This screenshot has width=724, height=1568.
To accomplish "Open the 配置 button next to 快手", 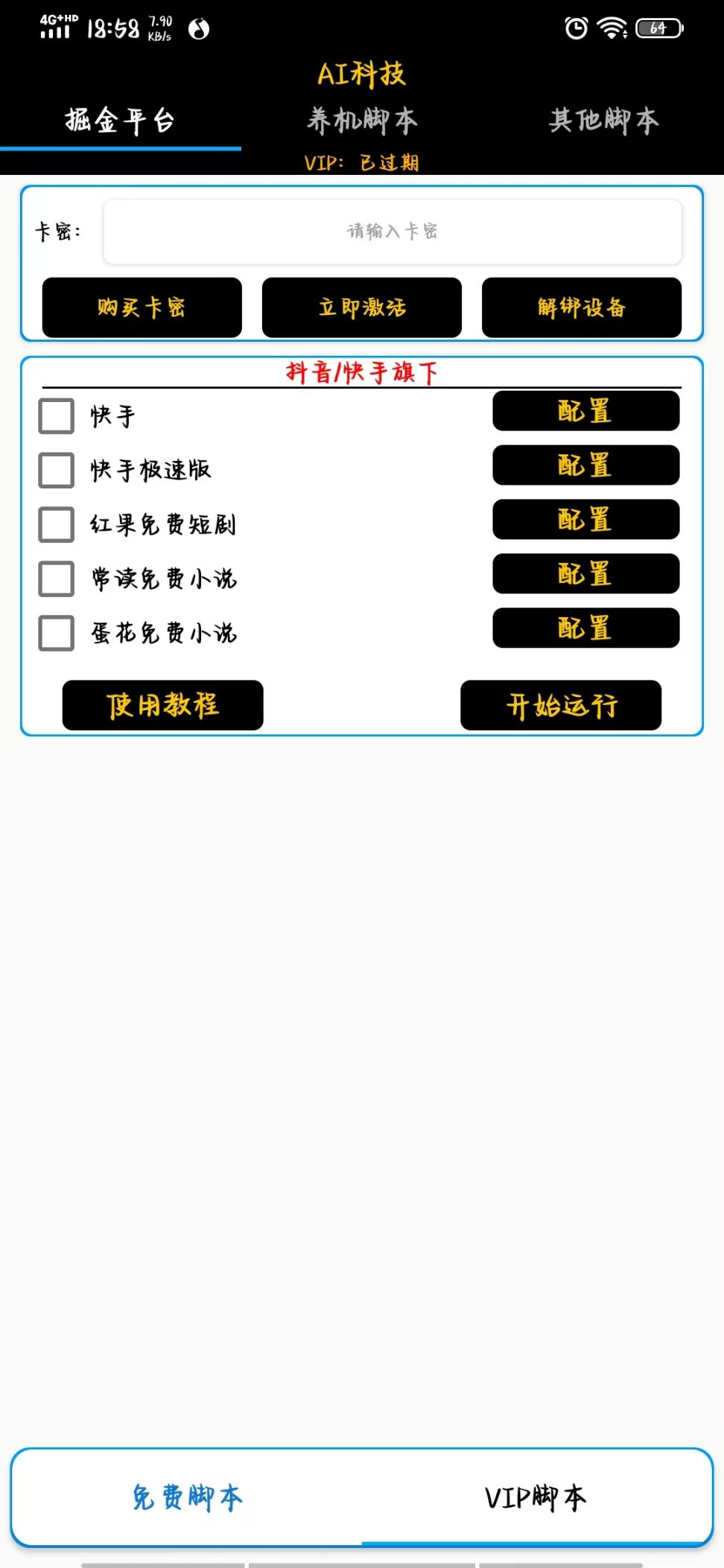I will [585, 410].
